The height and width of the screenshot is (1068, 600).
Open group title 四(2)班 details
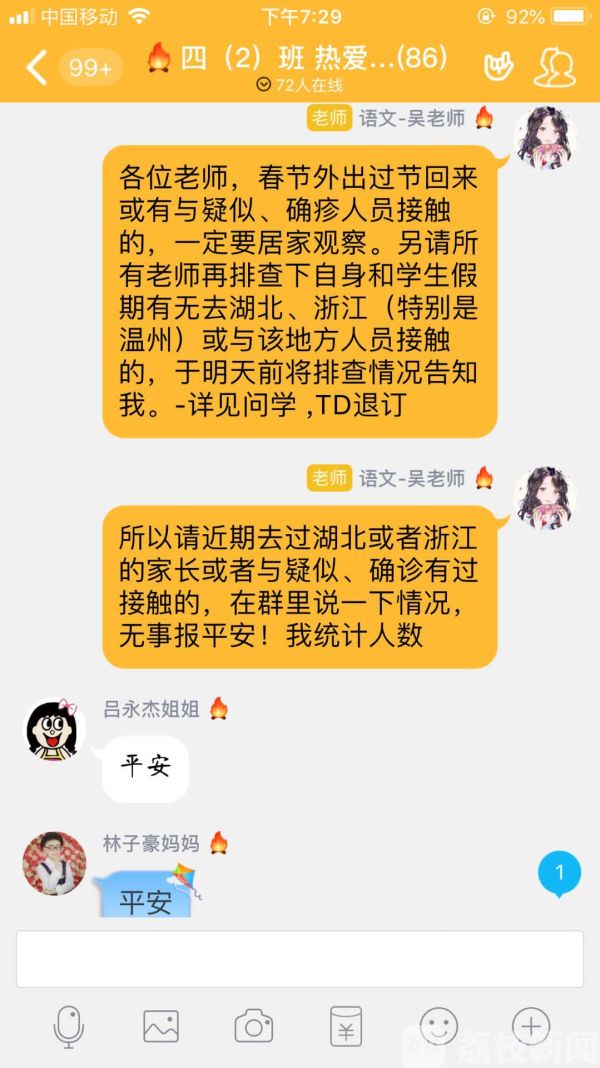coord(300,58)
